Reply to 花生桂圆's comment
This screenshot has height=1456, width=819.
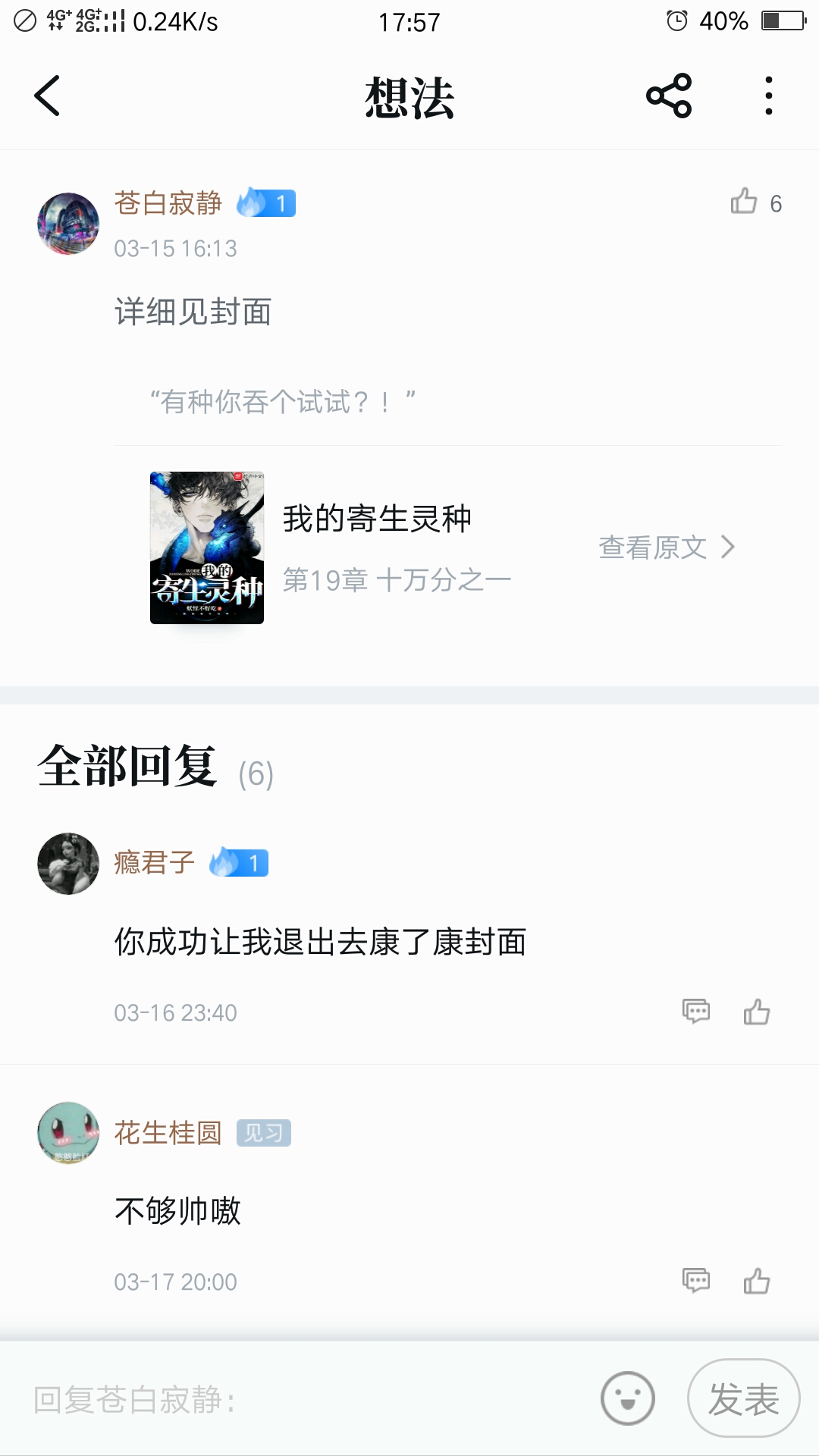(696, 1280)
